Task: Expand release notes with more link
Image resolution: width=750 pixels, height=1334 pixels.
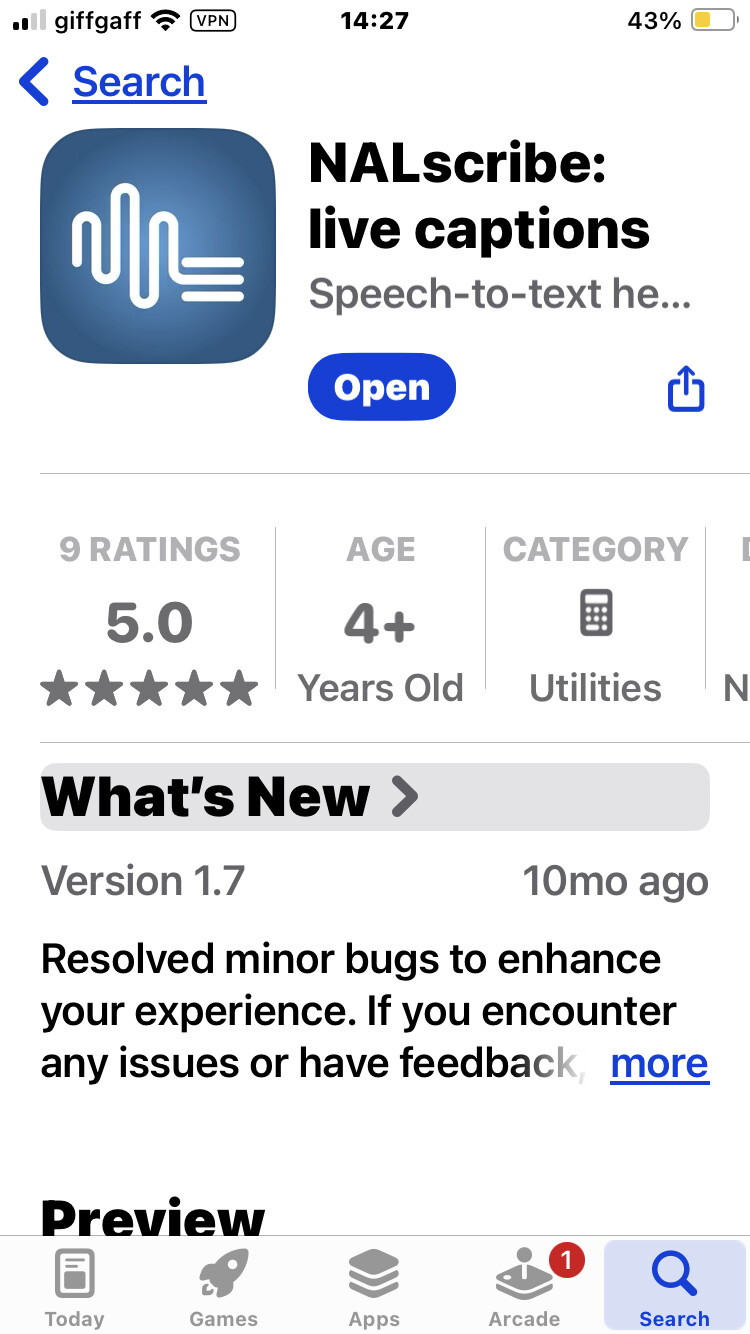Action: tap(659, 1063)
